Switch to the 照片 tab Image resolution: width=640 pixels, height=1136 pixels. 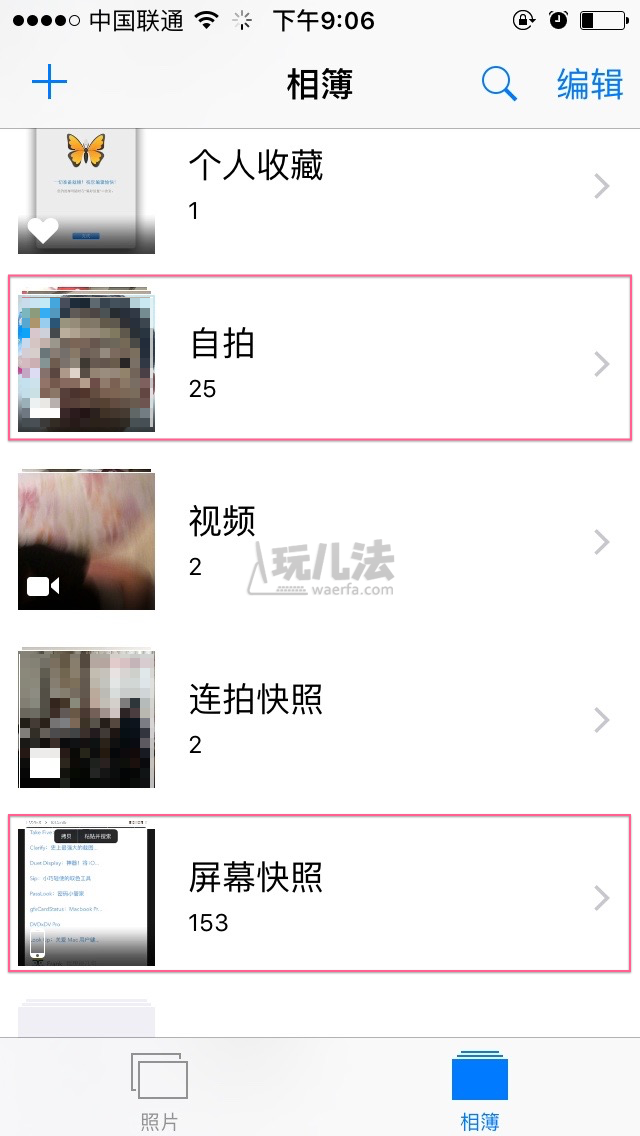[160, 1090]
